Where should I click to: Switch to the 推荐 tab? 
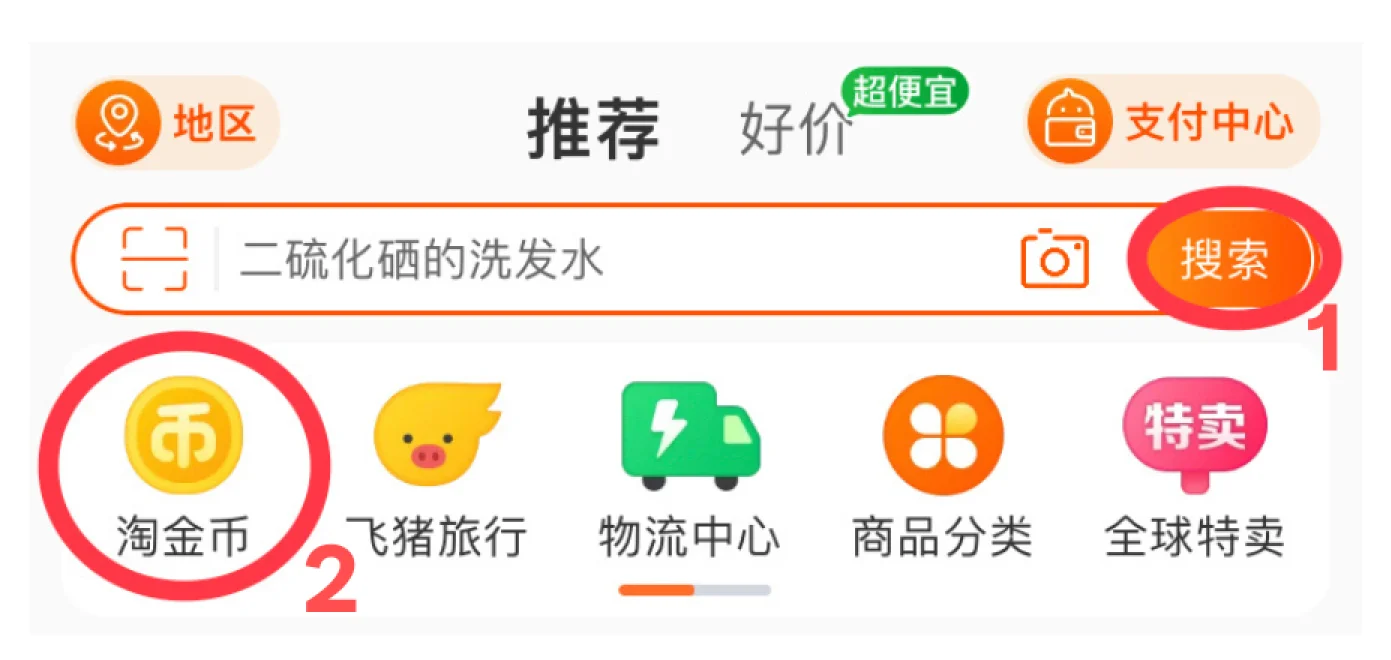(593, 129)
